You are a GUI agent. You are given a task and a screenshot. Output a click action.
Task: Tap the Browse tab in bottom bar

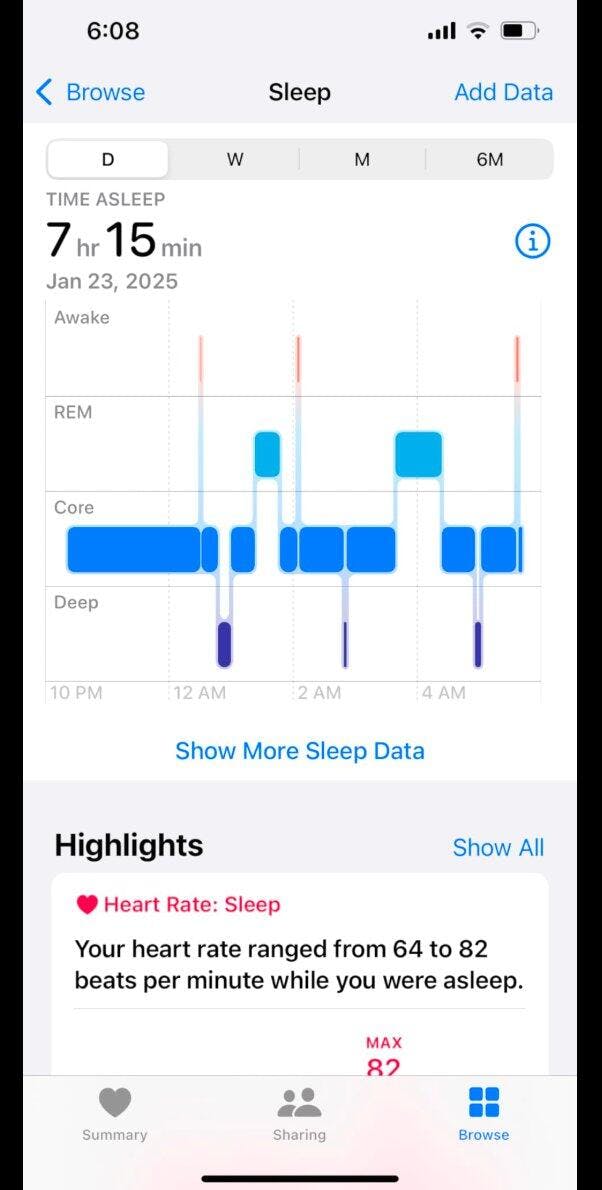click(483, 1114)
